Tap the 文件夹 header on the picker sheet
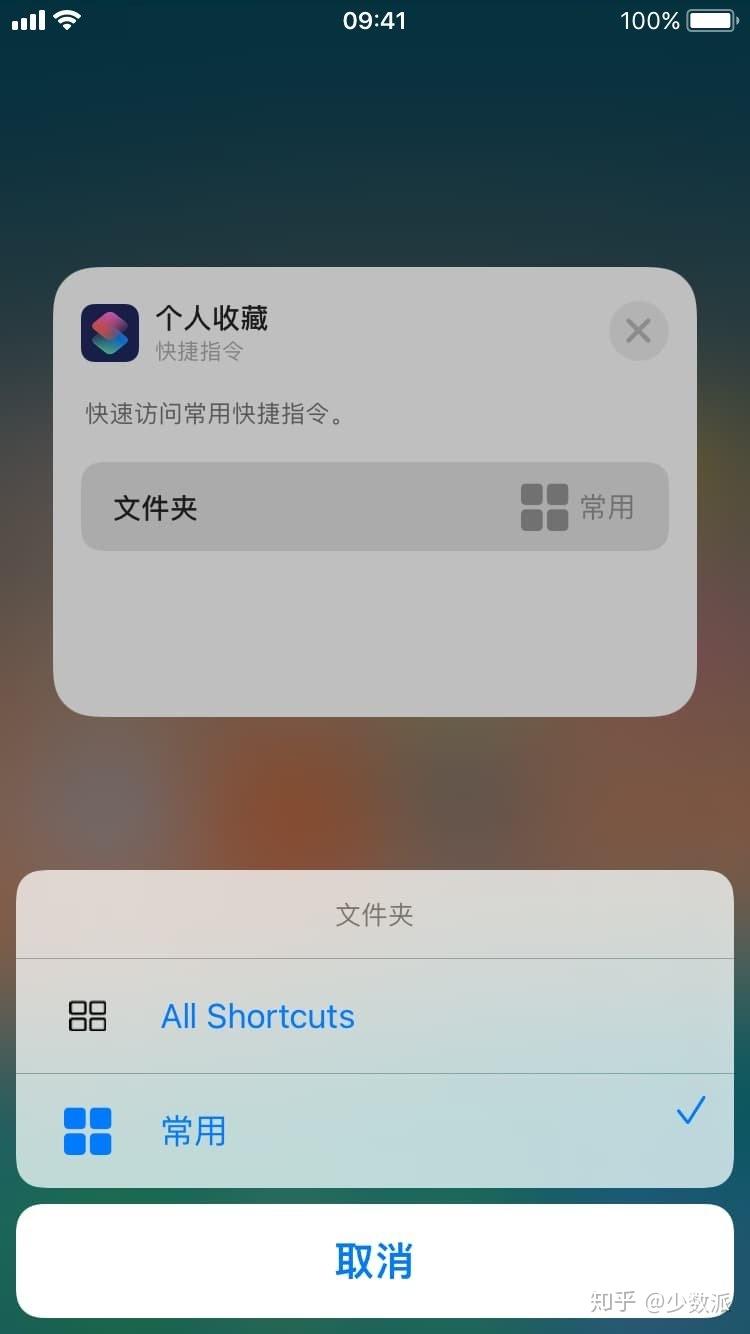Image resolution: width=750 pixels, height=1334 pixels. tap(374, 914)
